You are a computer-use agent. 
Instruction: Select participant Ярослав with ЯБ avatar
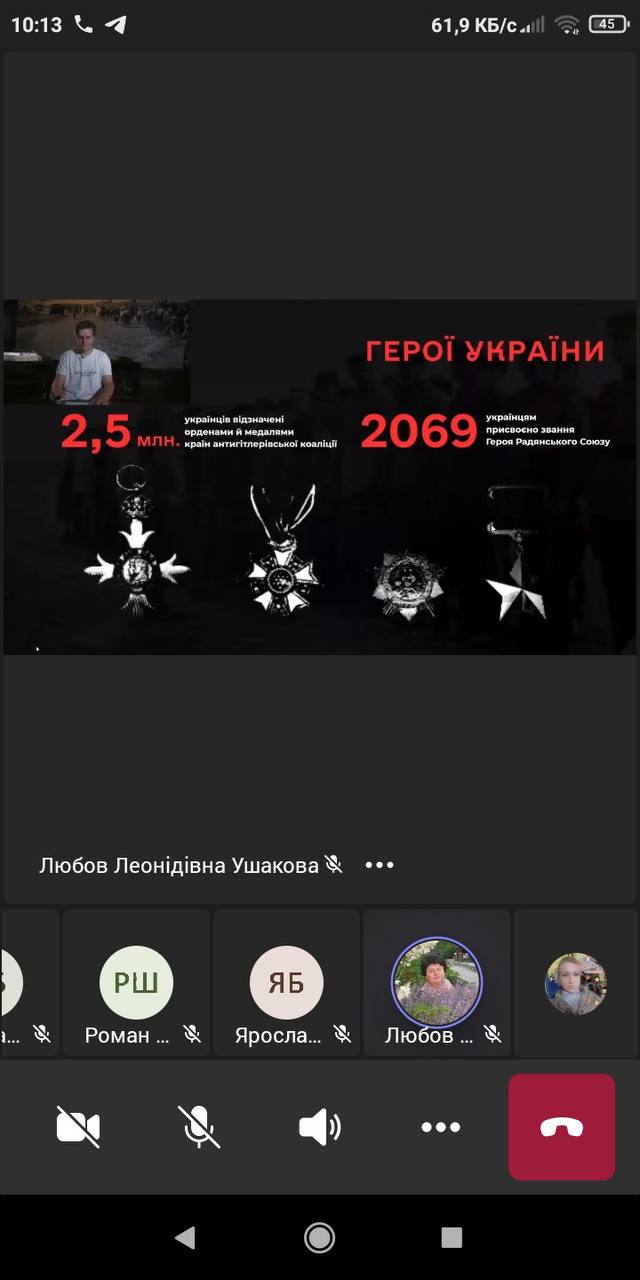click(286, 982)
